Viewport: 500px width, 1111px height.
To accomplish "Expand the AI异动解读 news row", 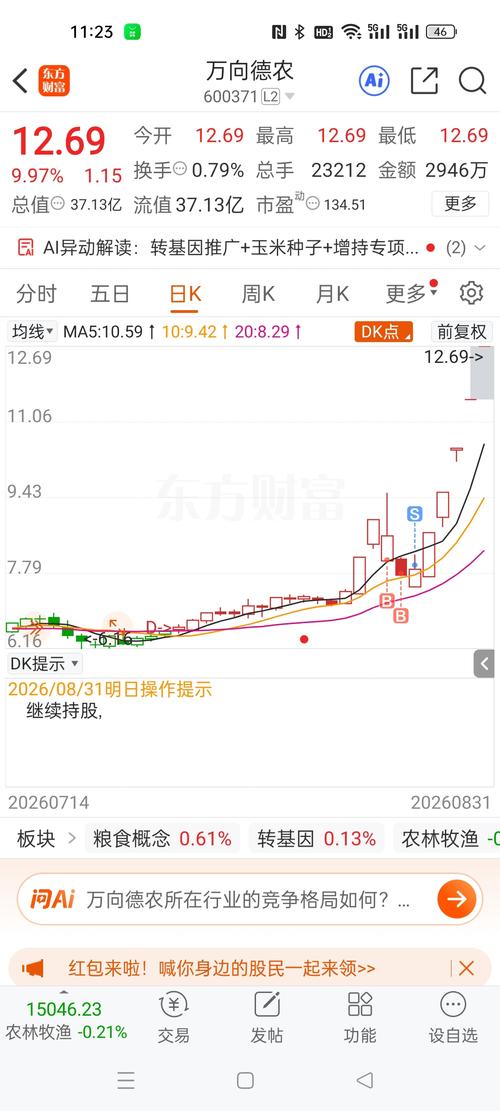I will [250, 248].
